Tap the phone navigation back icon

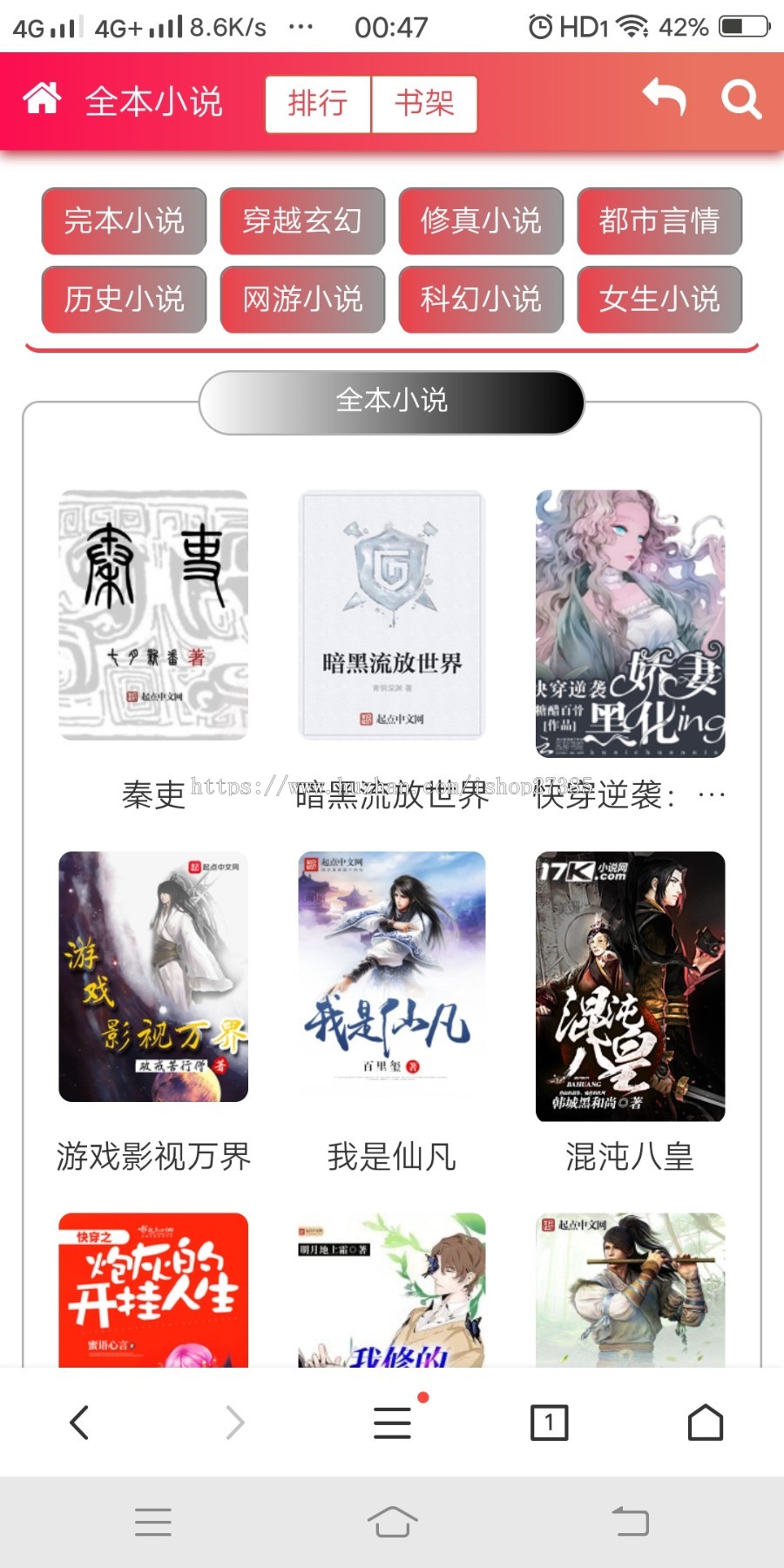click(629, 1520)
